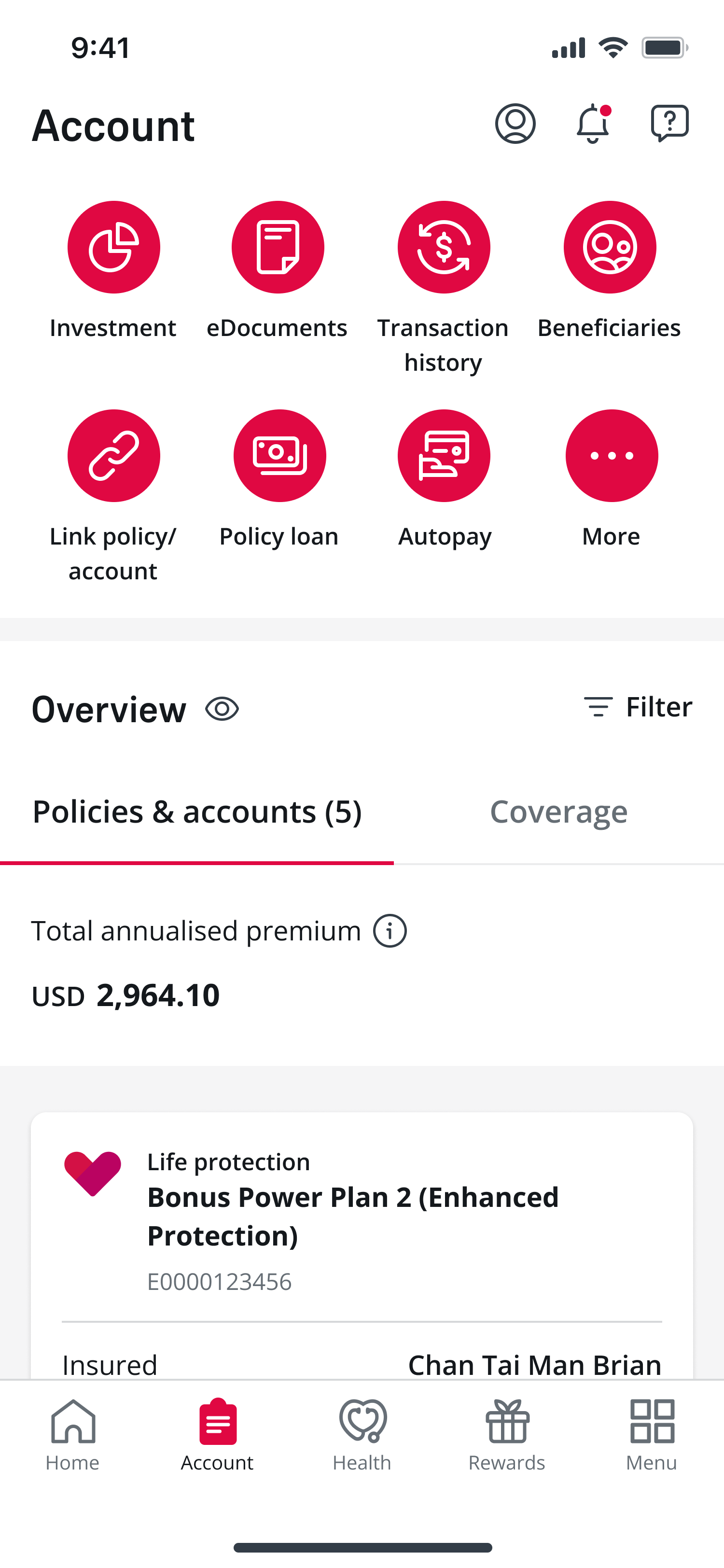Screen dimensions: 724x1568
Task: Open Policy loan
Action: click(279, 456)
